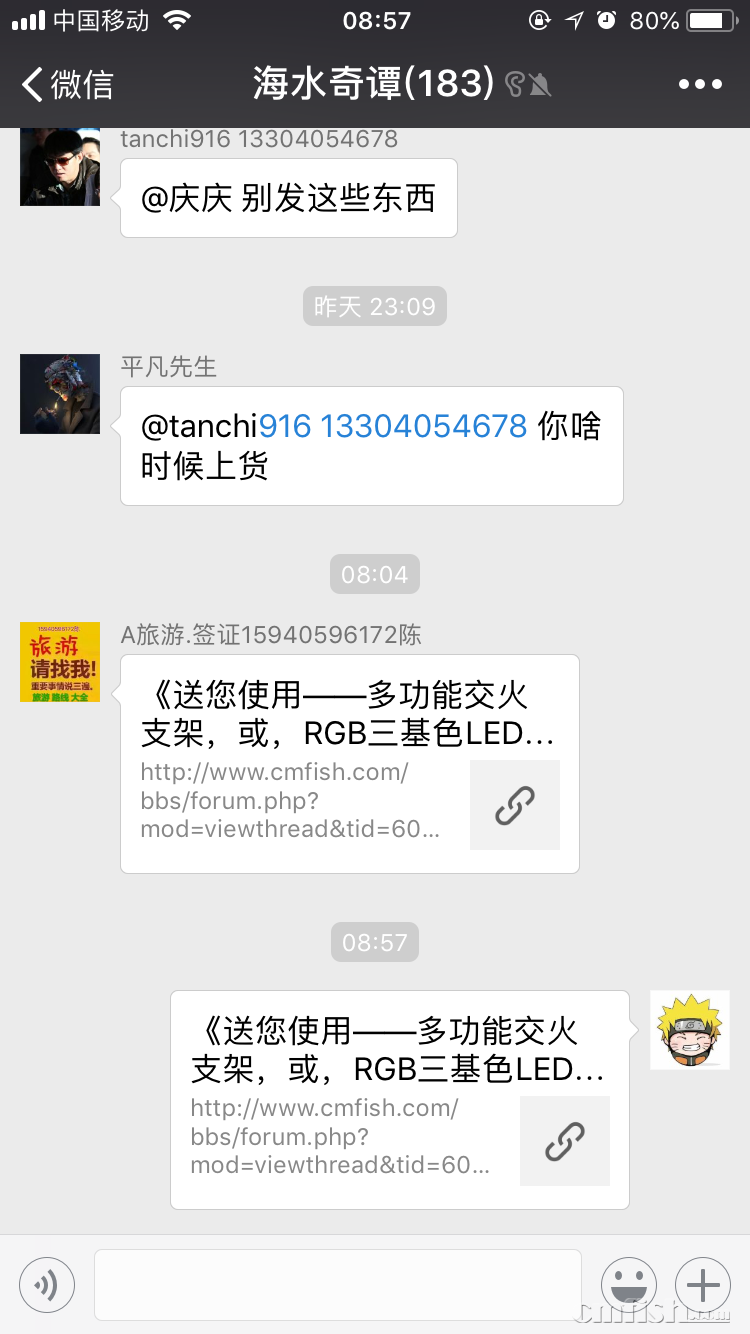The width and height of the screenshot is (750, 1334).
Task: Tap the 昨天 23:09 timestamp
Action: [x=374, y=307]
